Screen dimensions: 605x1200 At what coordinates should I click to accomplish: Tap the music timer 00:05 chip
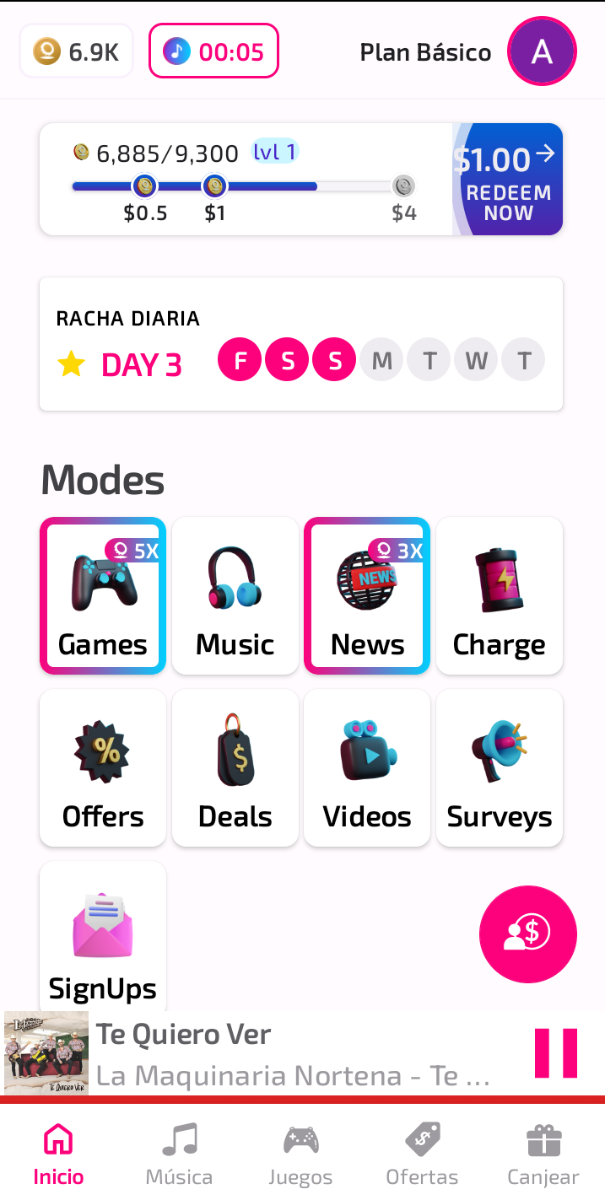(214, 51)
